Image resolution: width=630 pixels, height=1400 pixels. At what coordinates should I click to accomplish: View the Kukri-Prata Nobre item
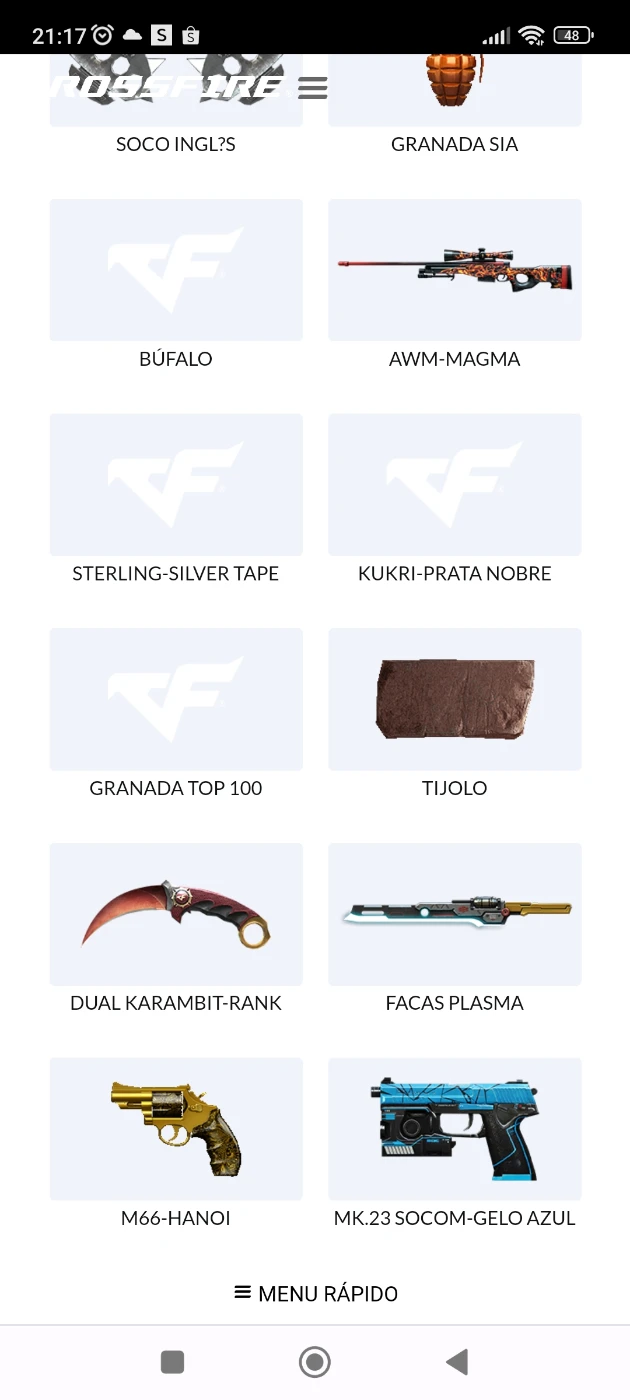click(455, 500)
